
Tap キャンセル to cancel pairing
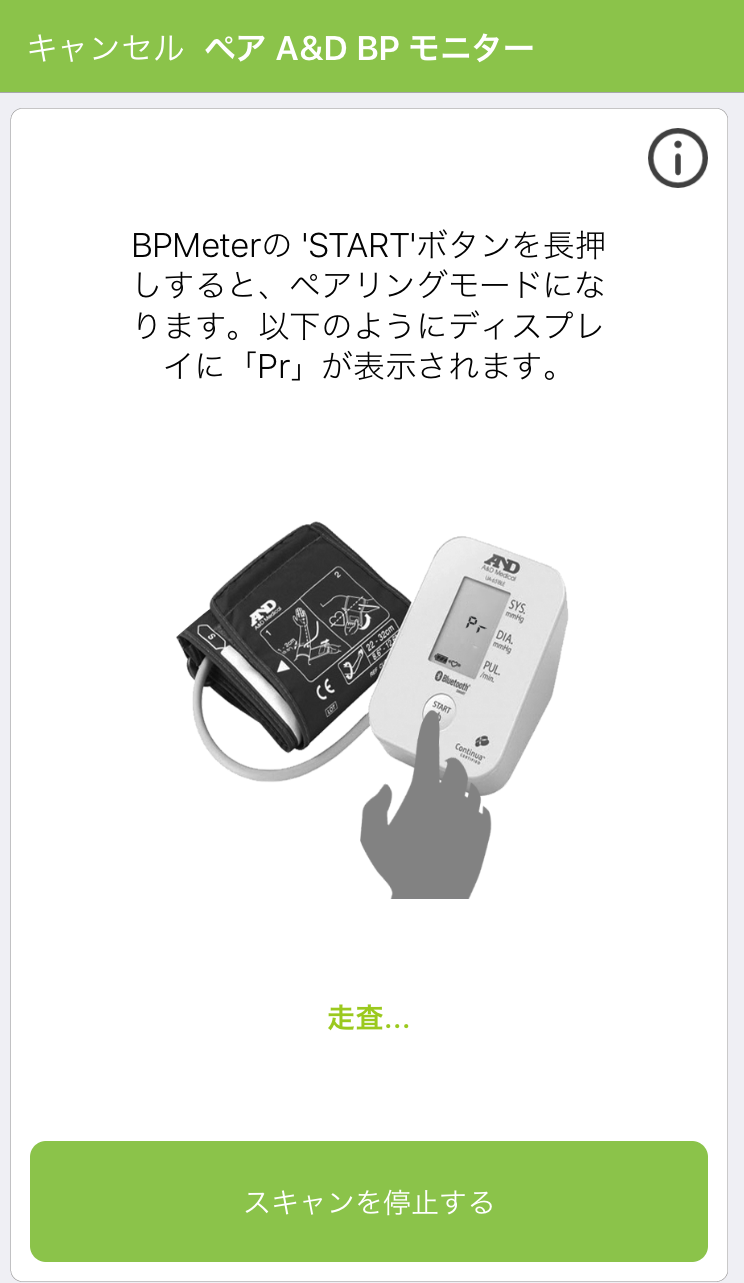pyautogui.click(x=105, y=47)
